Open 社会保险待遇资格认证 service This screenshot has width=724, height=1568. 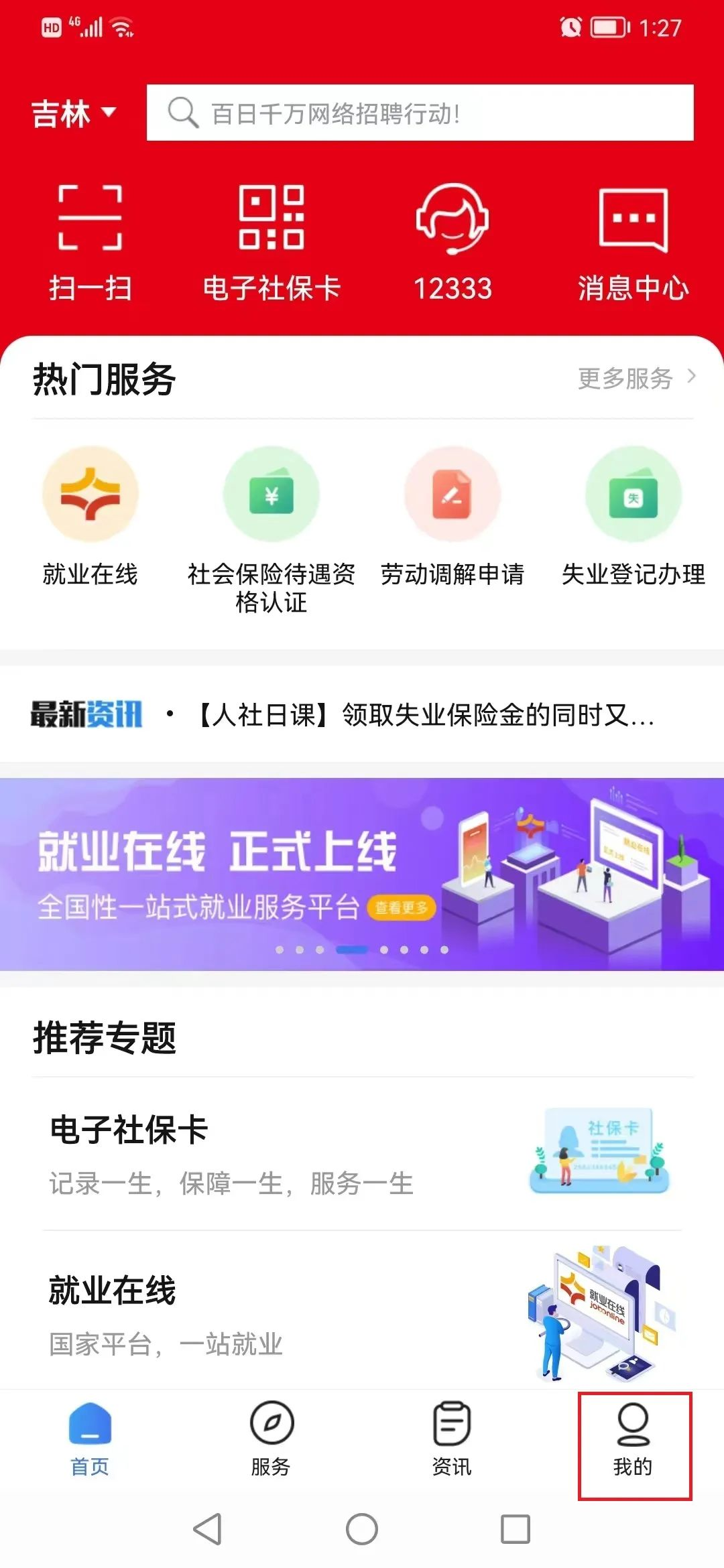(271, 529)
